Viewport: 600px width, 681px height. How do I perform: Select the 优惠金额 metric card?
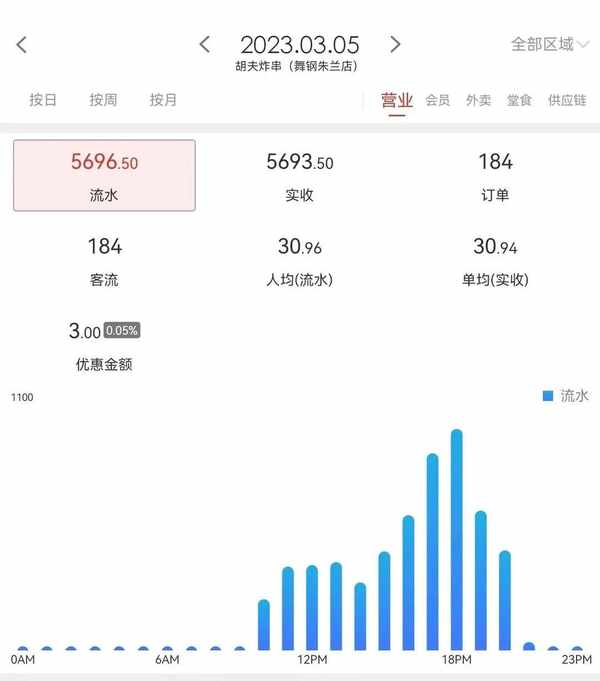(104, 345)
